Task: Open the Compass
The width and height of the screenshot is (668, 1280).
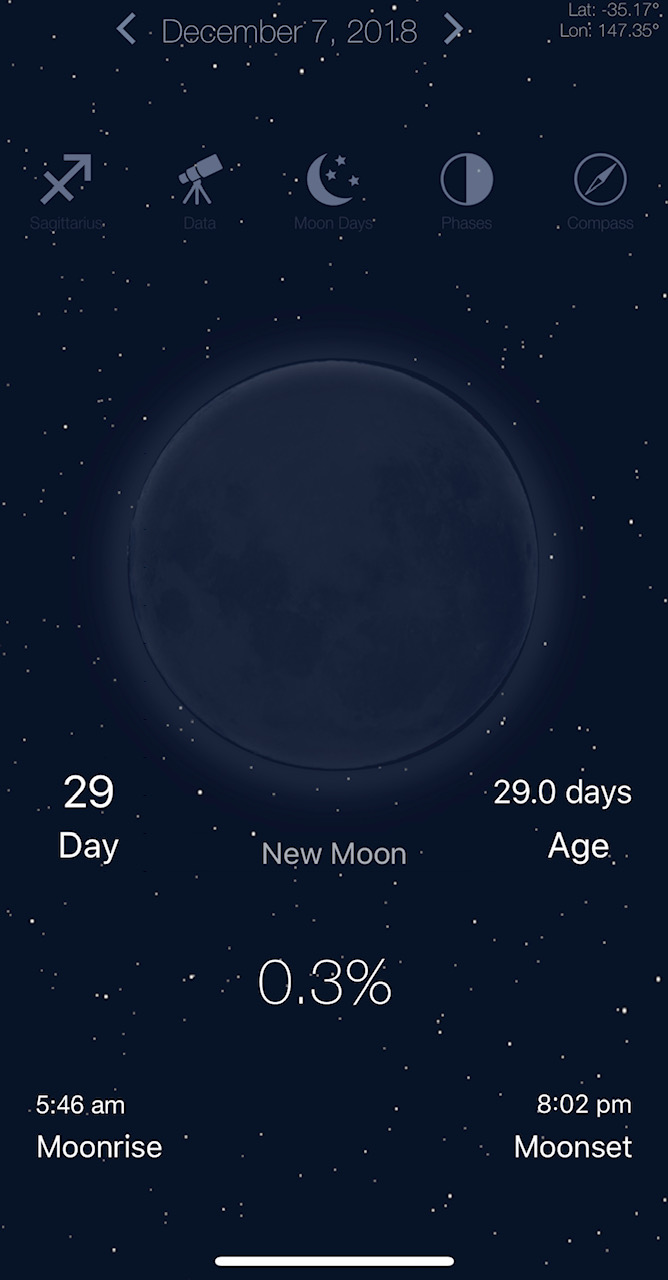Action: [600, 191]
